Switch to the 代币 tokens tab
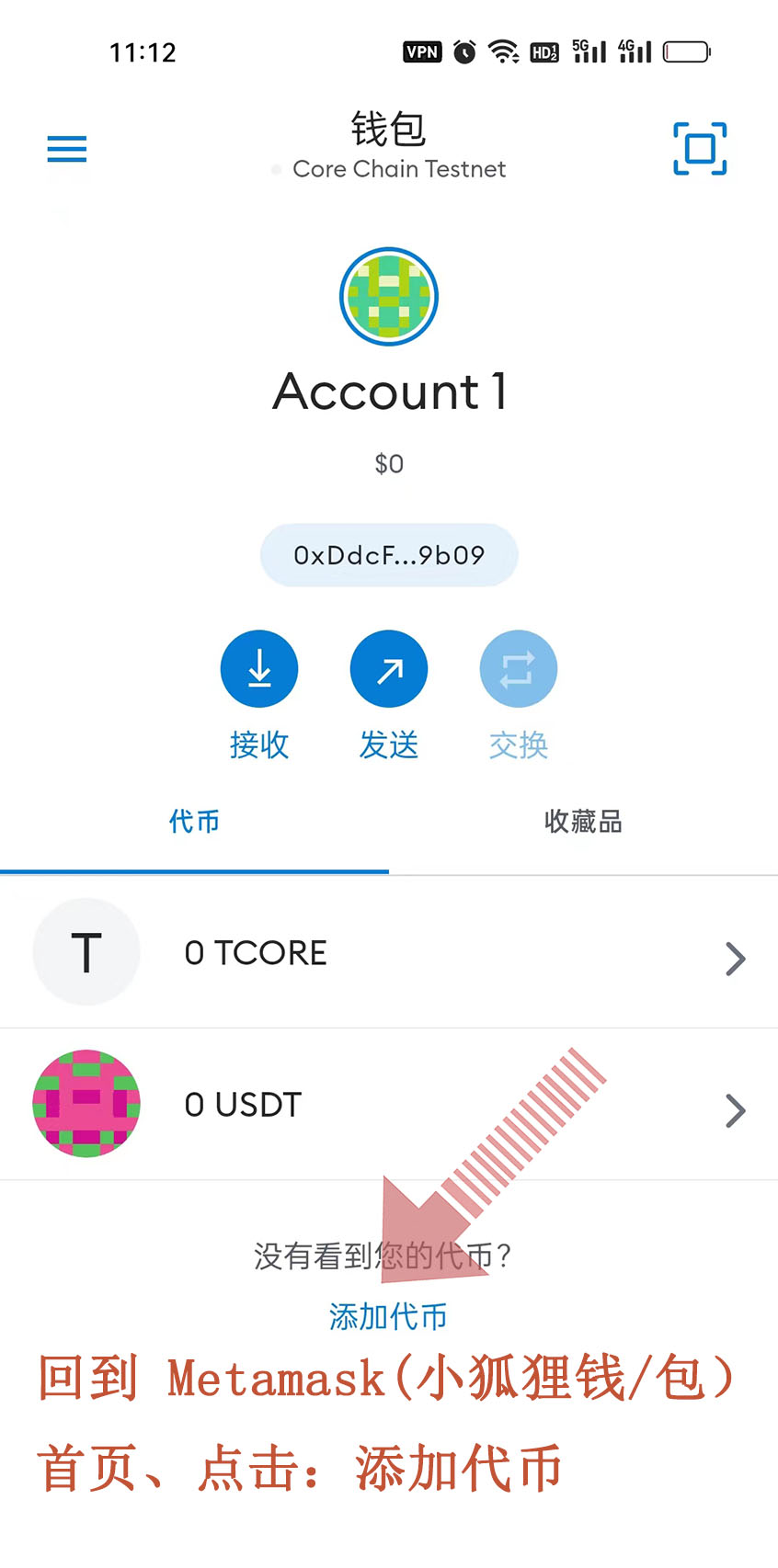 pos(194,822)
